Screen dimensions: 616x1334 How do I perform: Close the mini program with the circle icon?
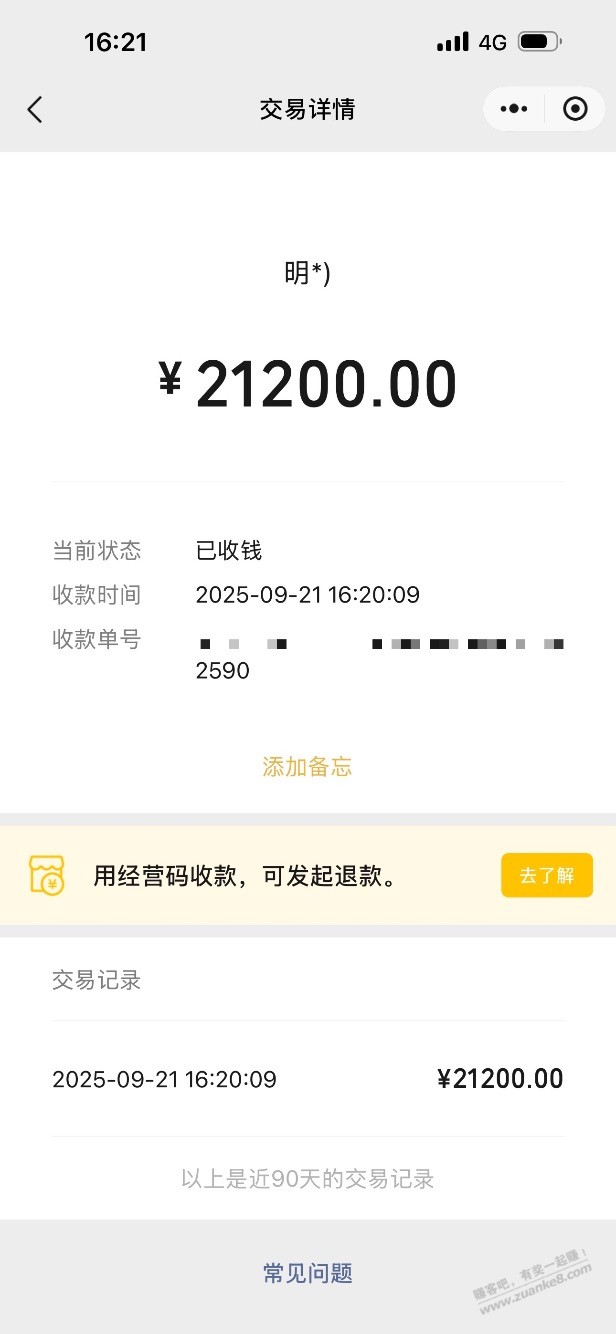coord(575,109)
